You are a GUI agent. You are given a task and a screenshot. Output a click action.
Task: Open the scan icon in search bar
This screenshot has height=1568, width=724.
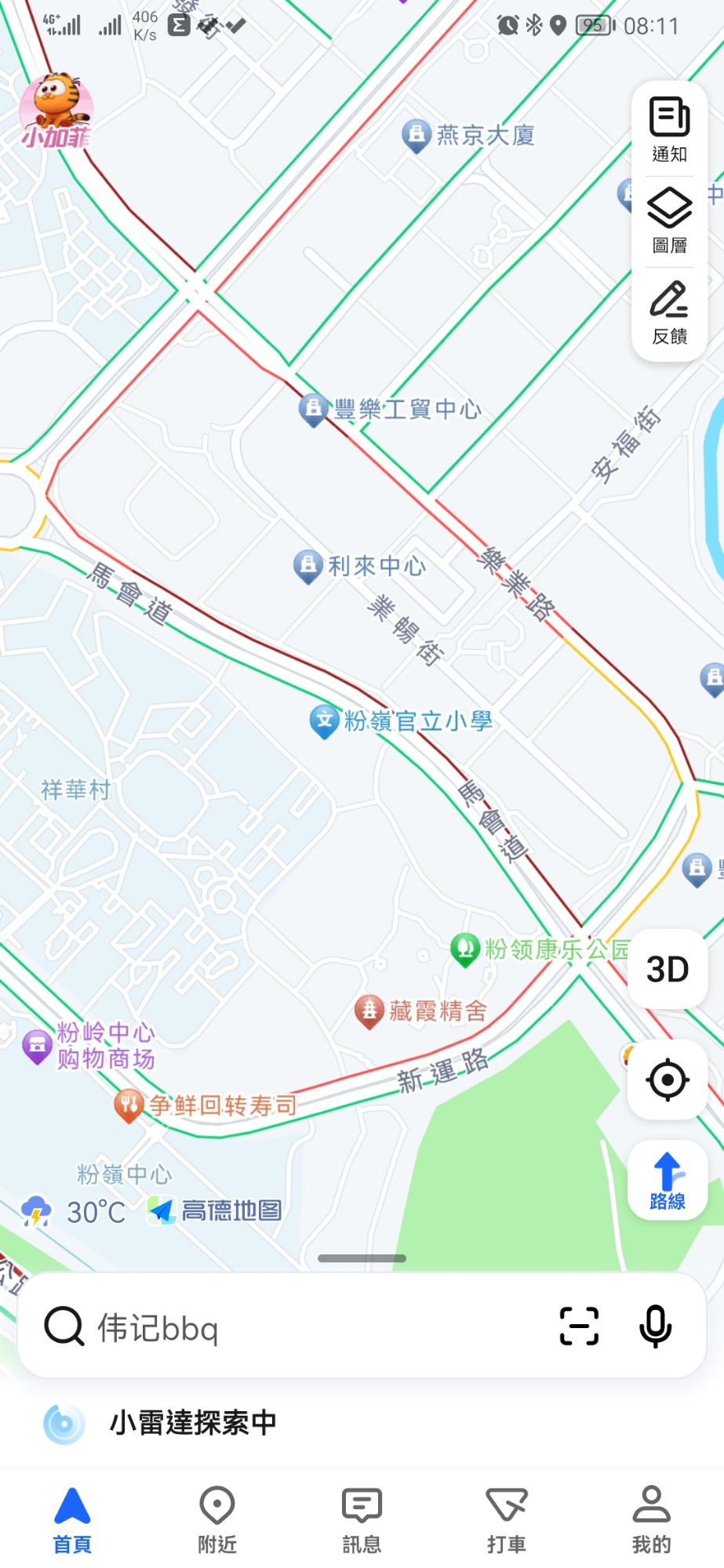click(x=579, y=1327)
